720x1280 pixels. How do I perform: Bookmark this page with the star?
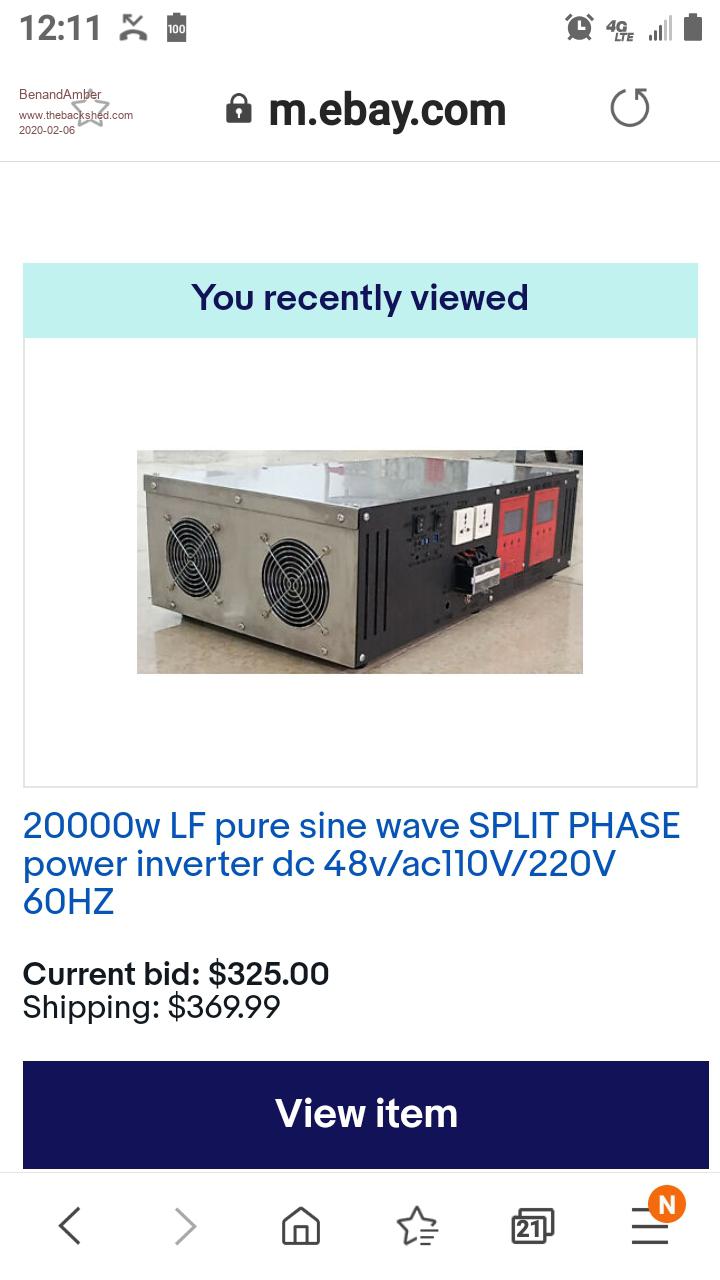pos(90,108)
